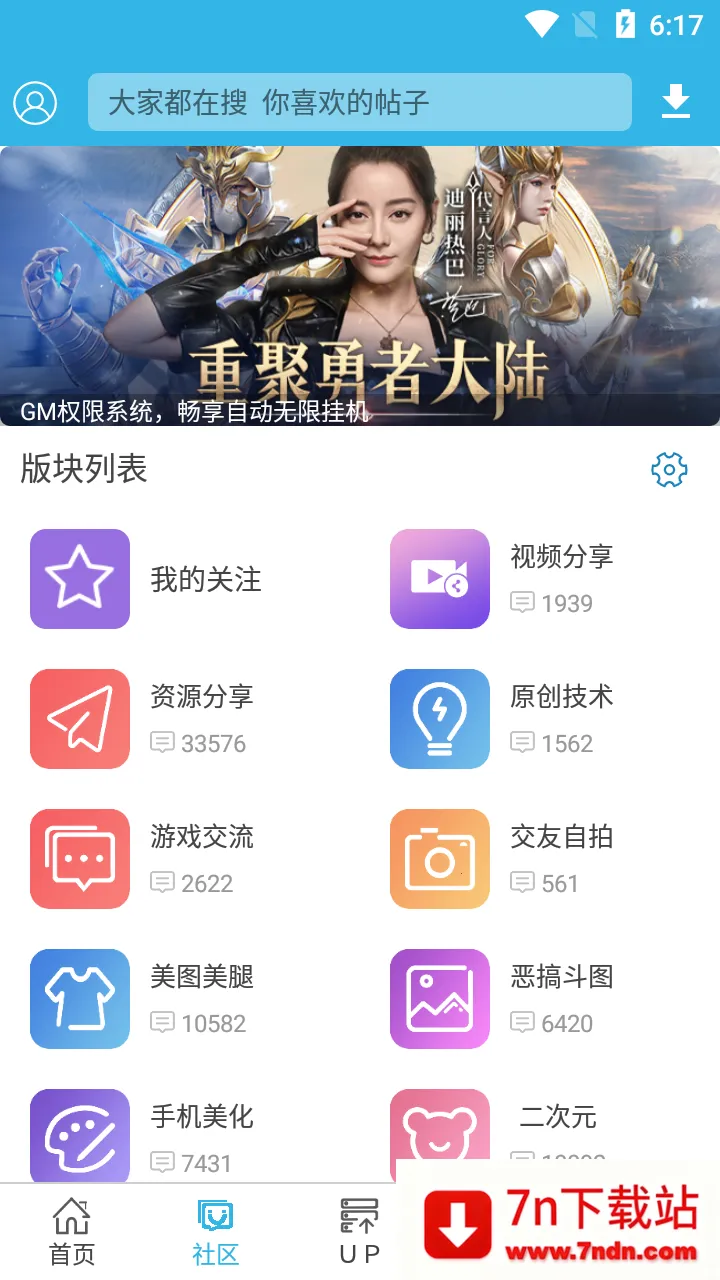The width and height of the screenshot is (720, 1280).
Task: Open the 美图美腿 t-shirt icon
Action: (x=80, y=998)
